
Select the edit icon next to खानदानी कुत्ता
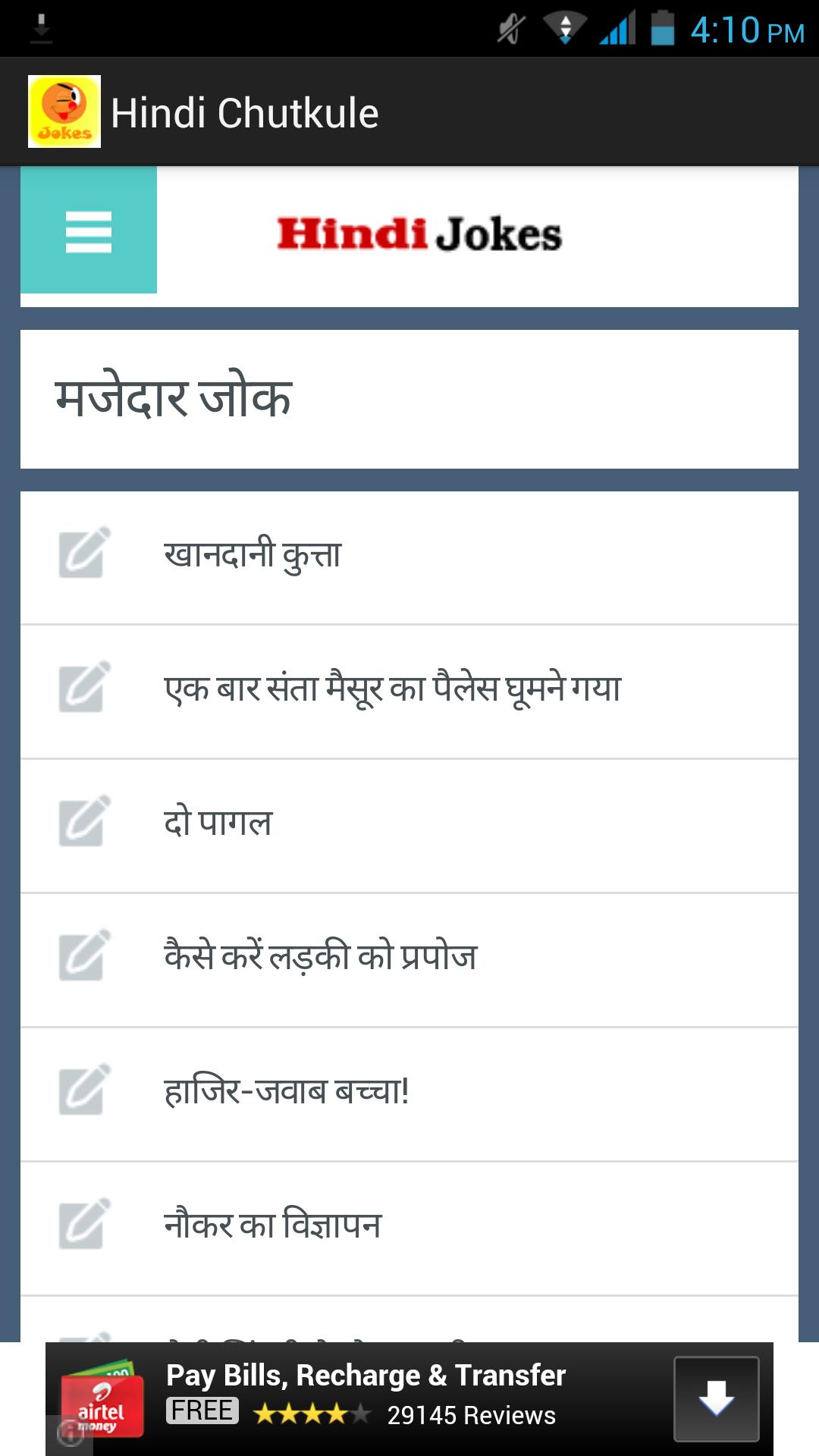(x=80, y=554)
